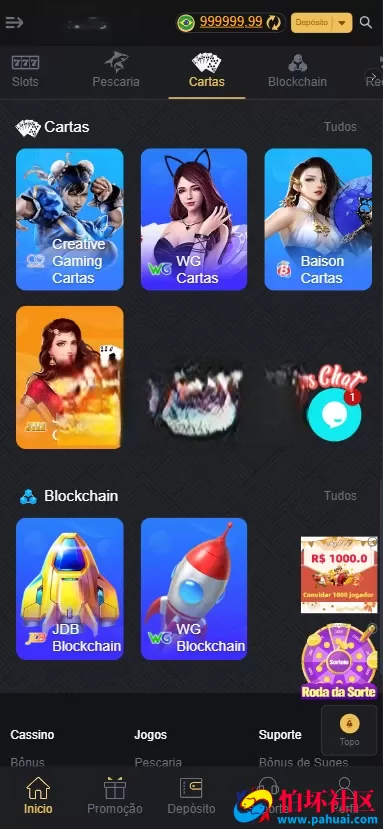
Task: View Tudos for the Blockchain section
Action: point(340,496)
